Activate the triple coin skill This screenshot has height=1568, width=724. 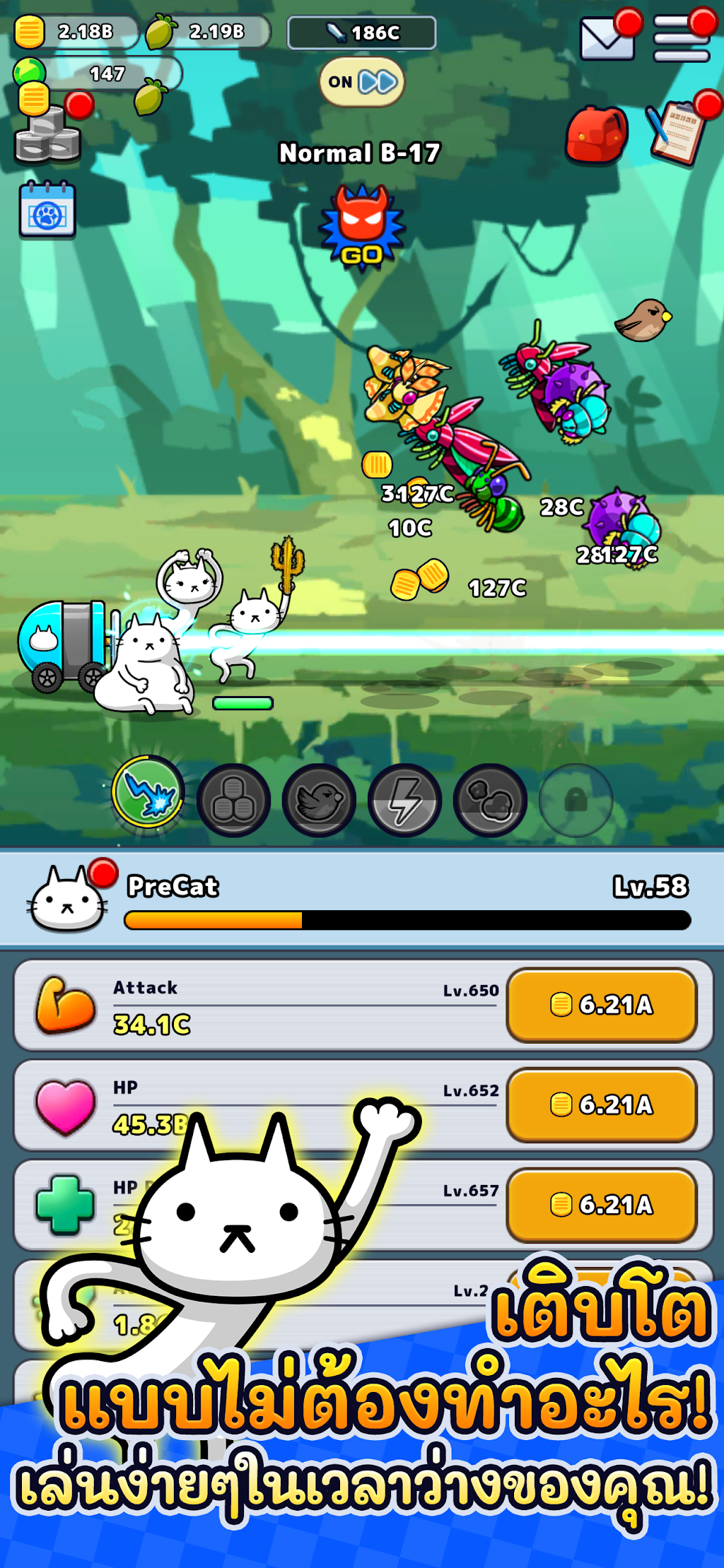tap(233, 801)
